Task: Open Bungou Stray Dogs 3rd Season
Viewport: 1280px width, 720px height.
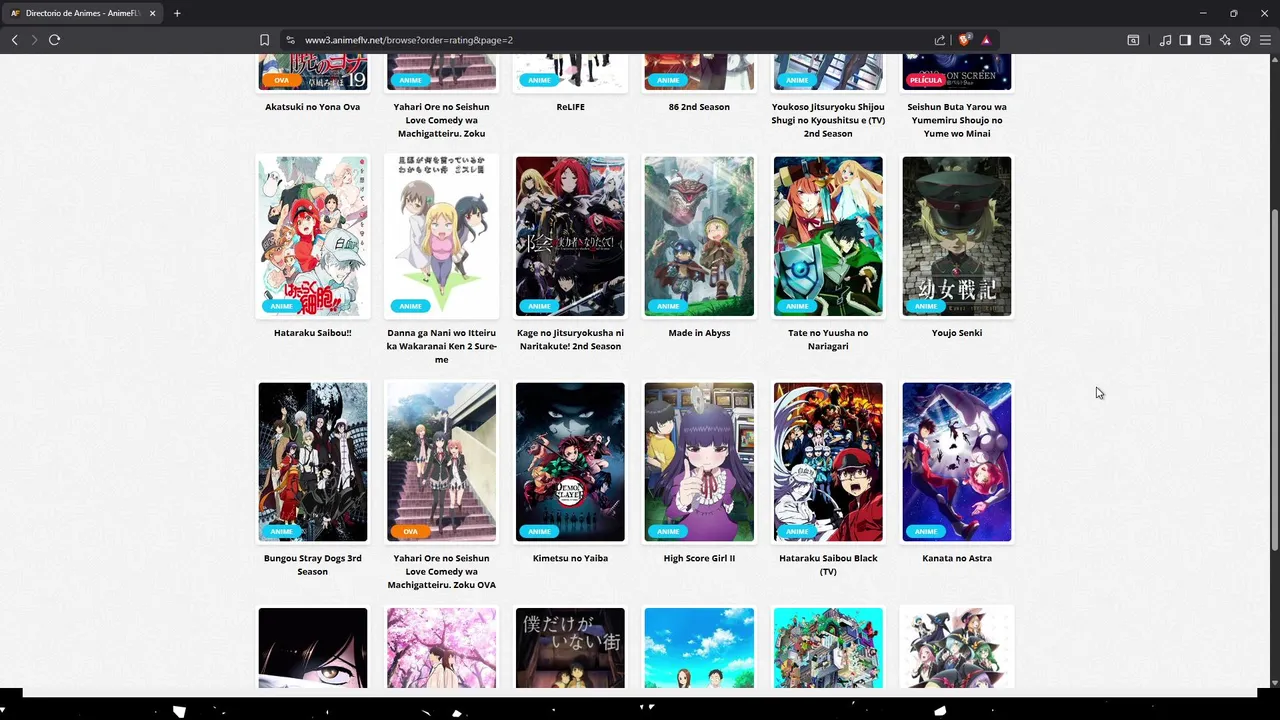Action: pos(313,462)
